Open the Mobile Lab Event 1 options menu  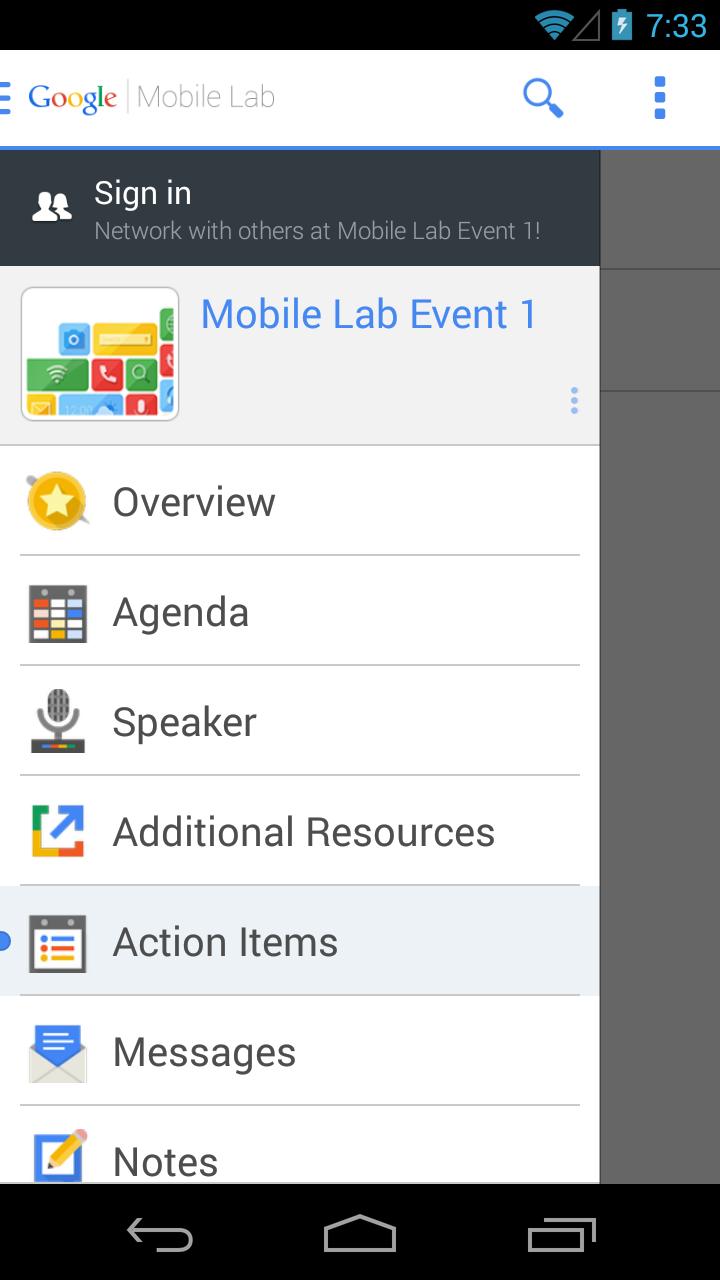coord(574,400)
